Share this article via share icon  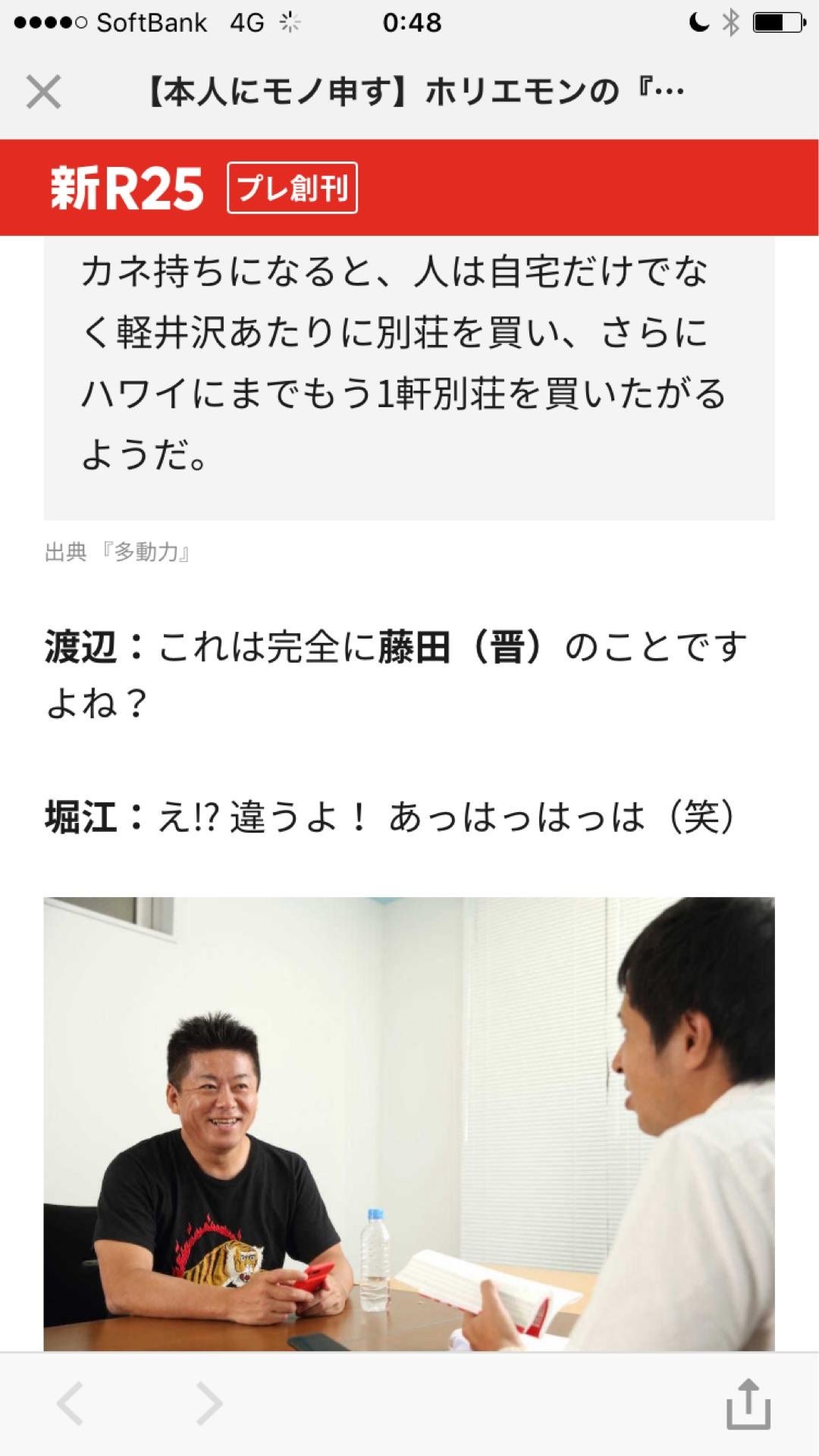(x=748, y=1404)
